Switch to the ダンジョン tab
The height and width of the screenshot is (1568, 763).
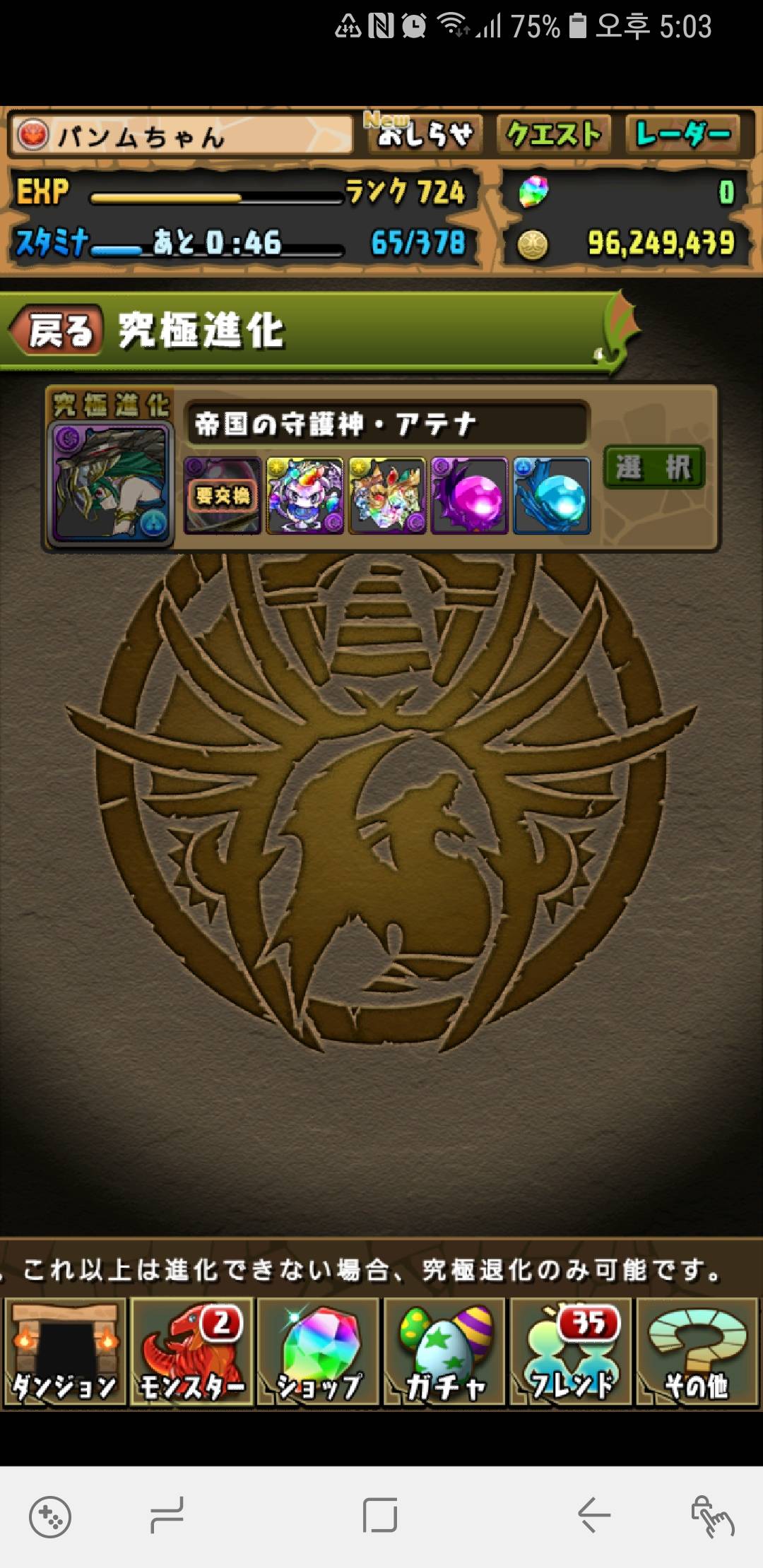point(64,1350)
